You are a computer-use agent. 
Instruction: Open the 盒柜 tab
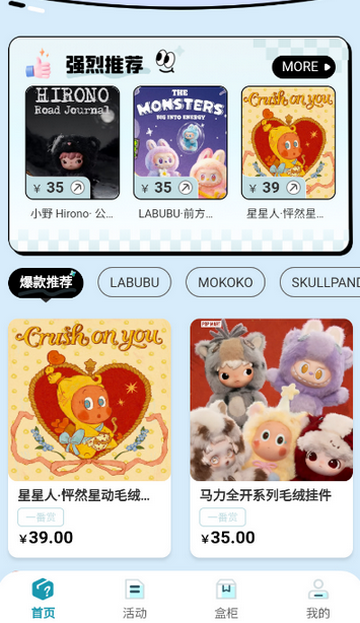click(226, 598)
